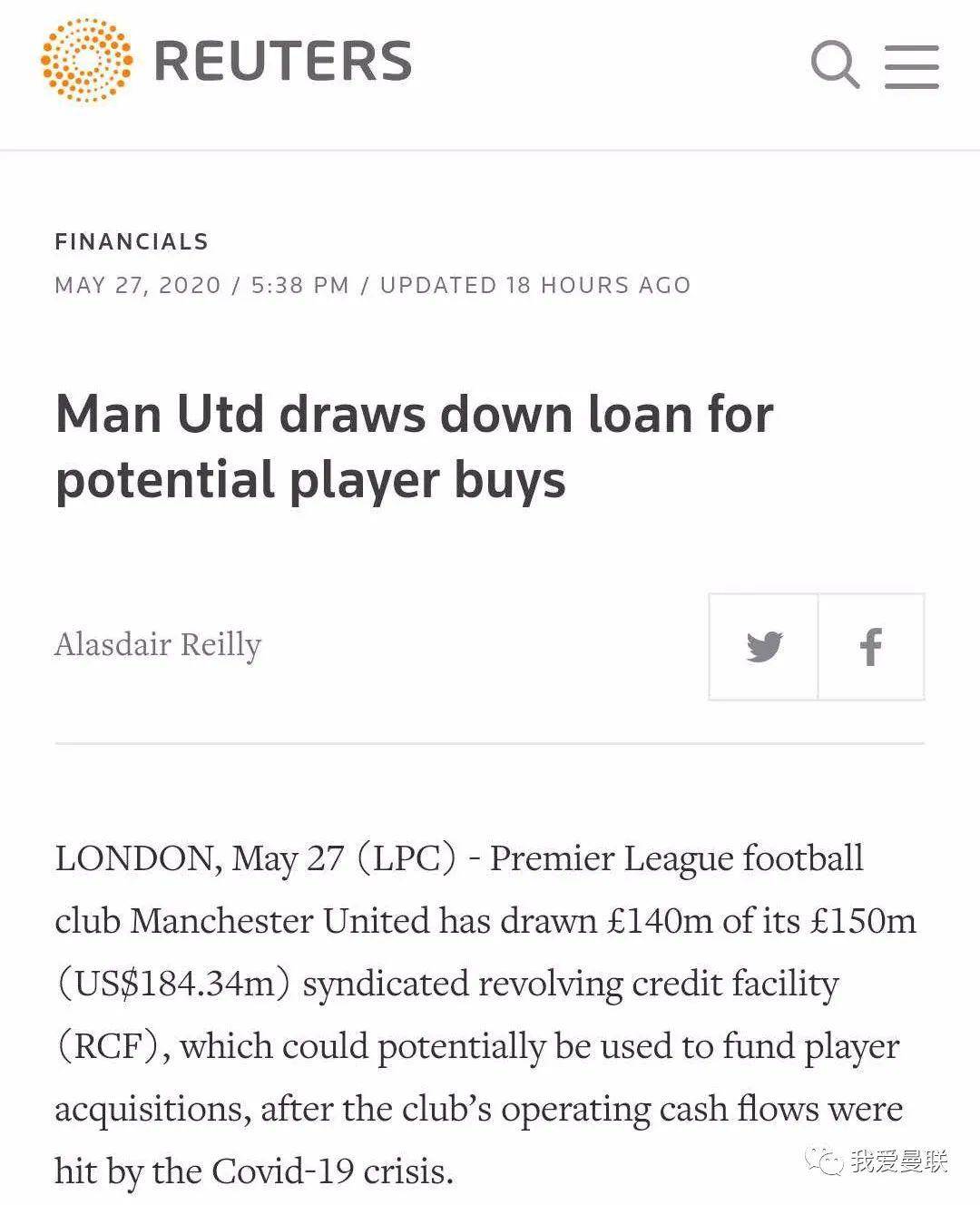Open the hamburger navigation menu
The image size is (980, 1205).
(911, 65)
